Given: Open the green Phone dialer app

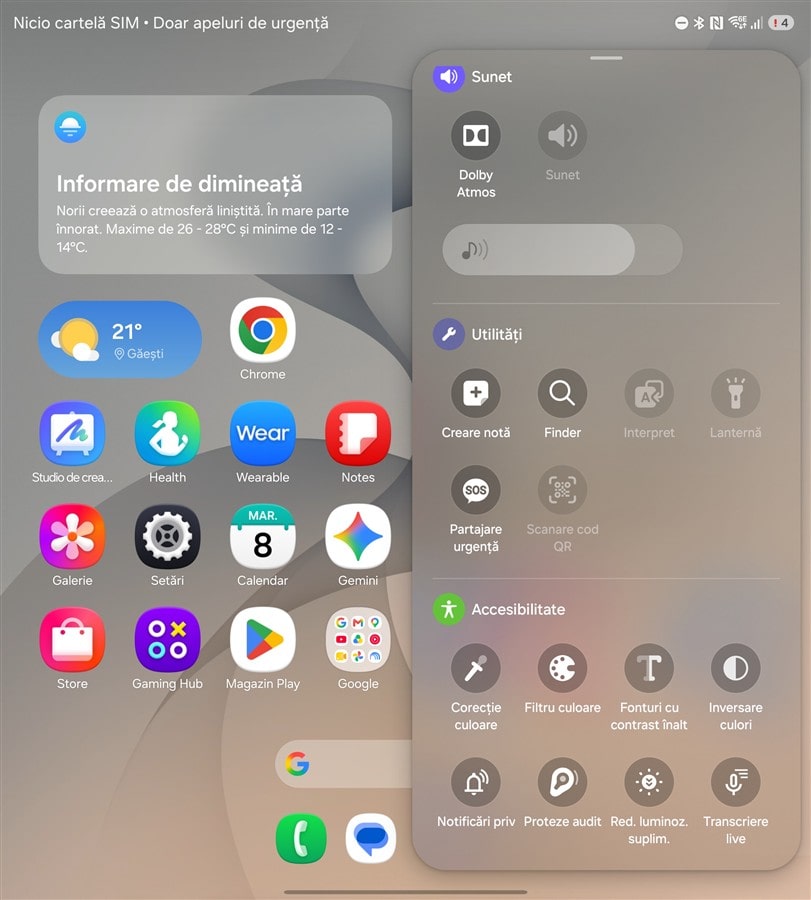Looking at the screenshot, I should [x=301, y=839].
